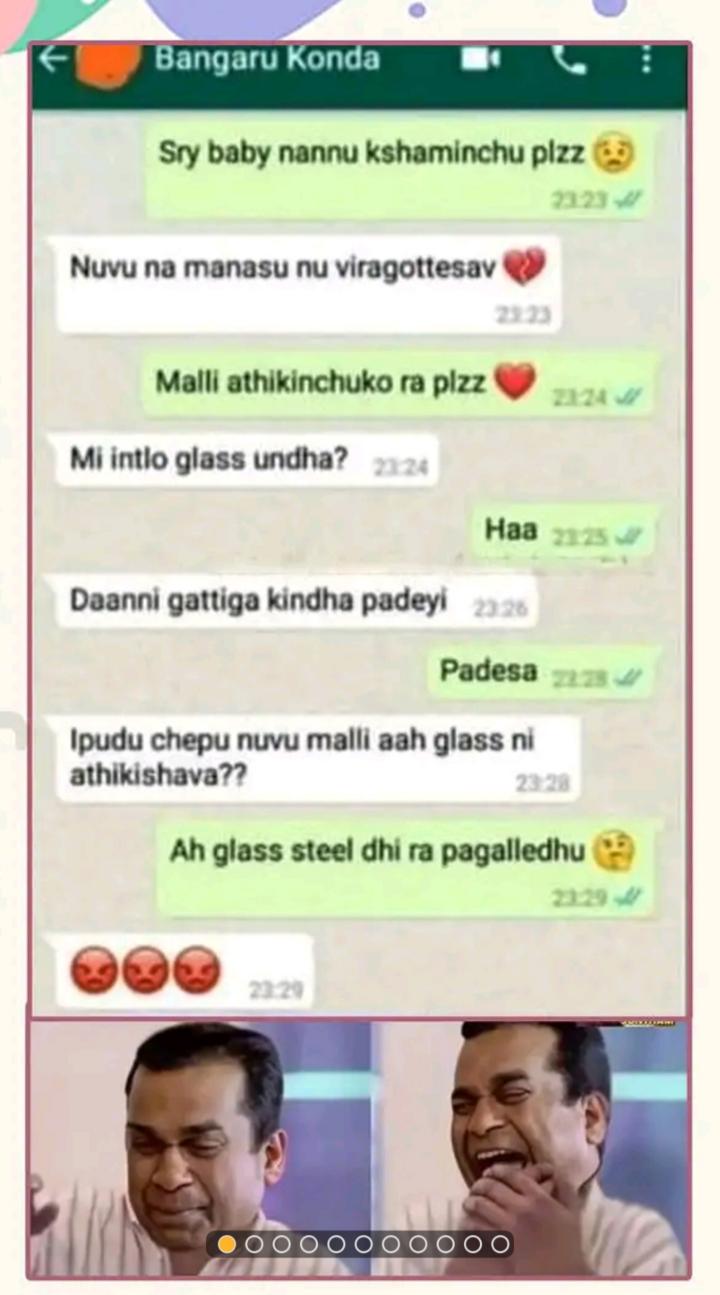Jump to the second carousel page dot

(x=255, y=1244)
